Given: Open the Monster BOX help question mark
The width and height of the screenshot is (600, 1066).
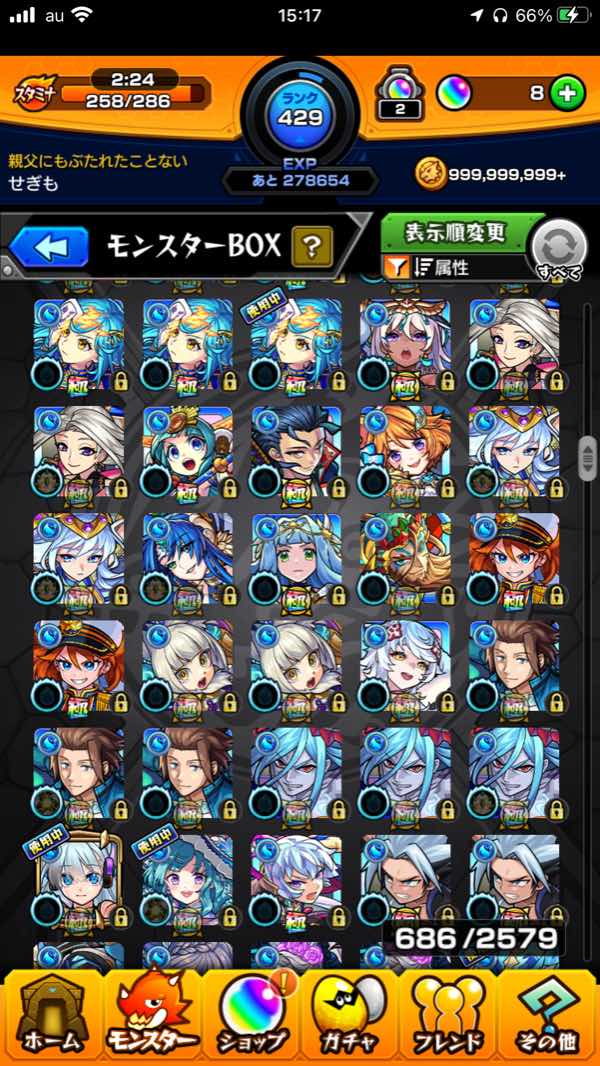Looking at the screenshot, I should click(312, 246).
